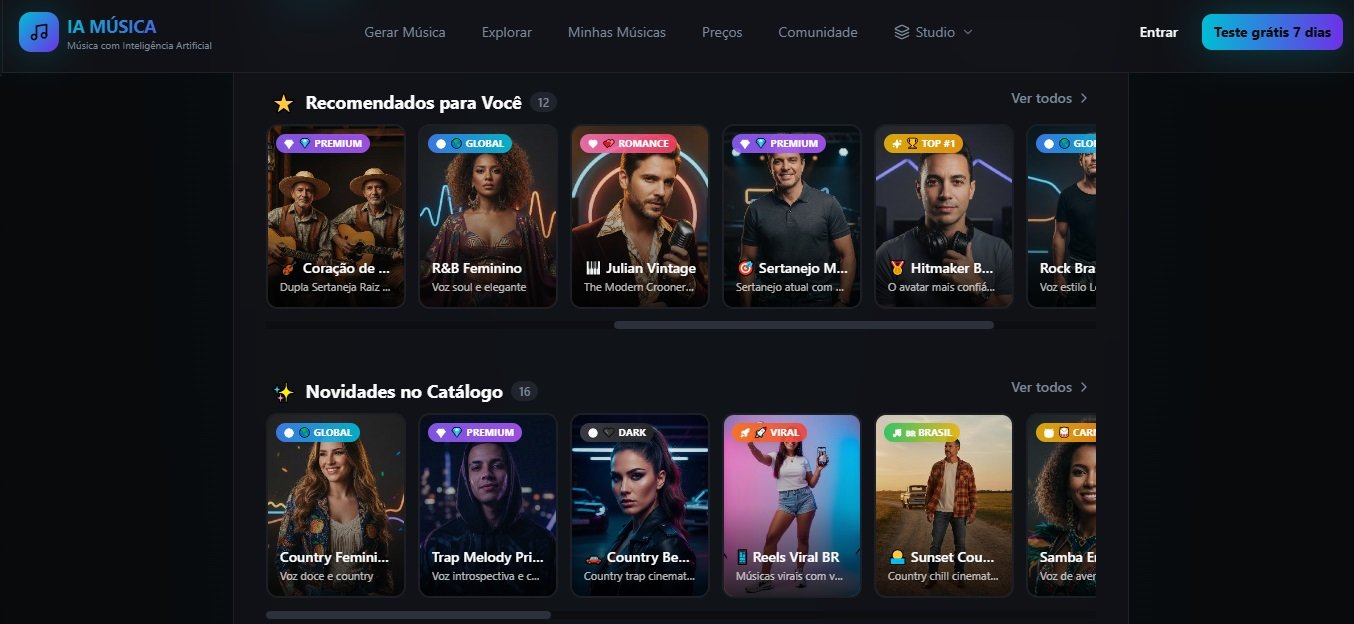This screenshot has height=624, width=1354.
Task: Select the Country Feminino global card
Action: point(336,505)
